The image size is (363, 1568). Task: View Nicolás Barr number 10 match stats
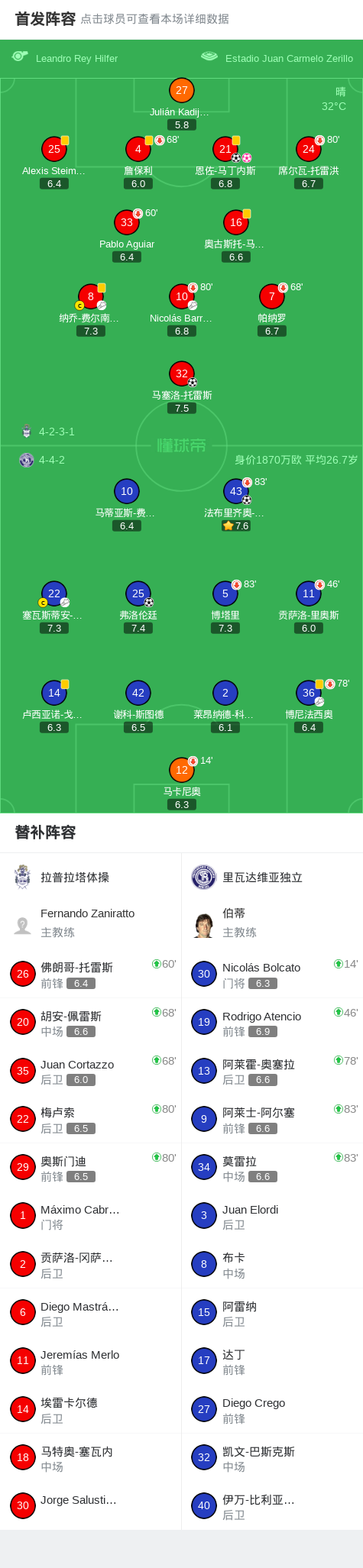coord(182,310)
